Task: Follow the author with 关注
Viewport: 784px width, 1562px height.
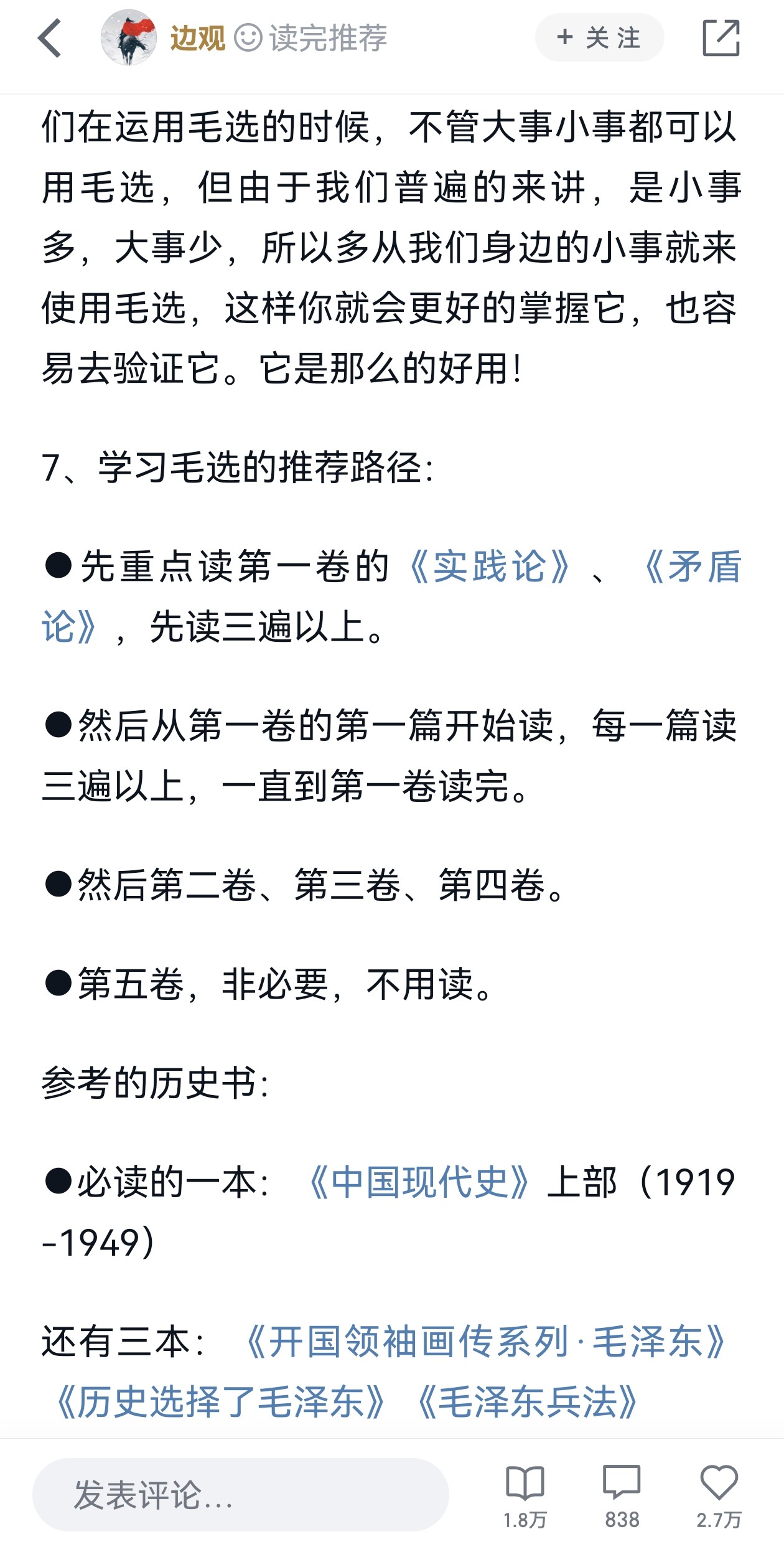Action: (599, 38)
